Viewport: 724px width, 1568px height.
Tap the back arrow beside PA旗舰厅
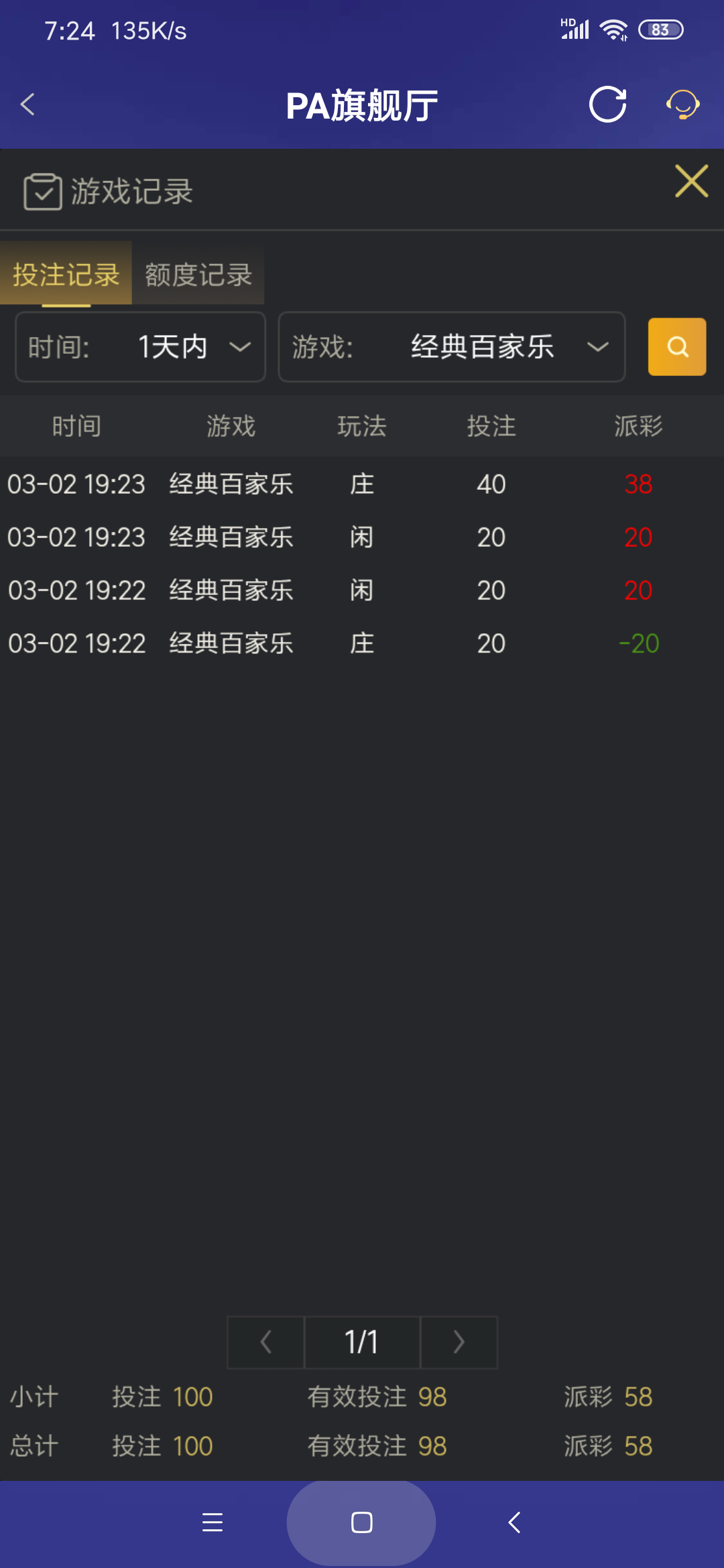(27, 105)
